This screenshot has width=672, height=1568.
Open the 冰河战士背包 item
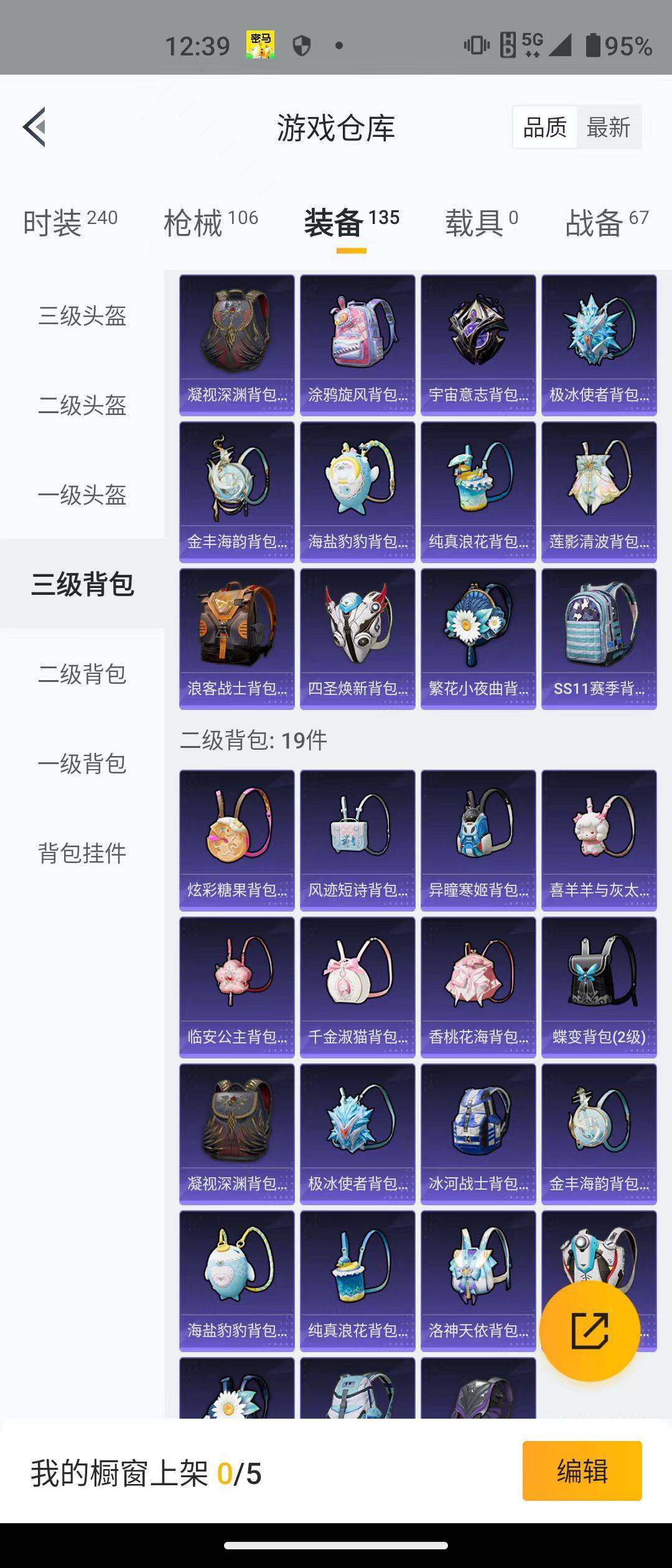tap(478, 1134)
